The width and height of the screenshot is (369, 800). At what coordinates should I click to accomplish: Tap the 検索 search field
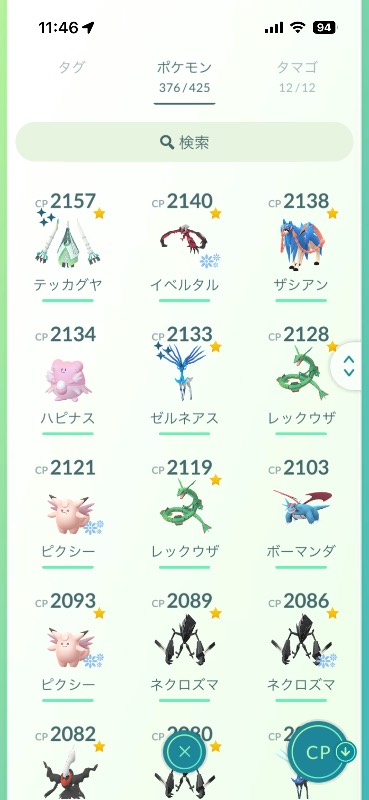coord(184,142)
